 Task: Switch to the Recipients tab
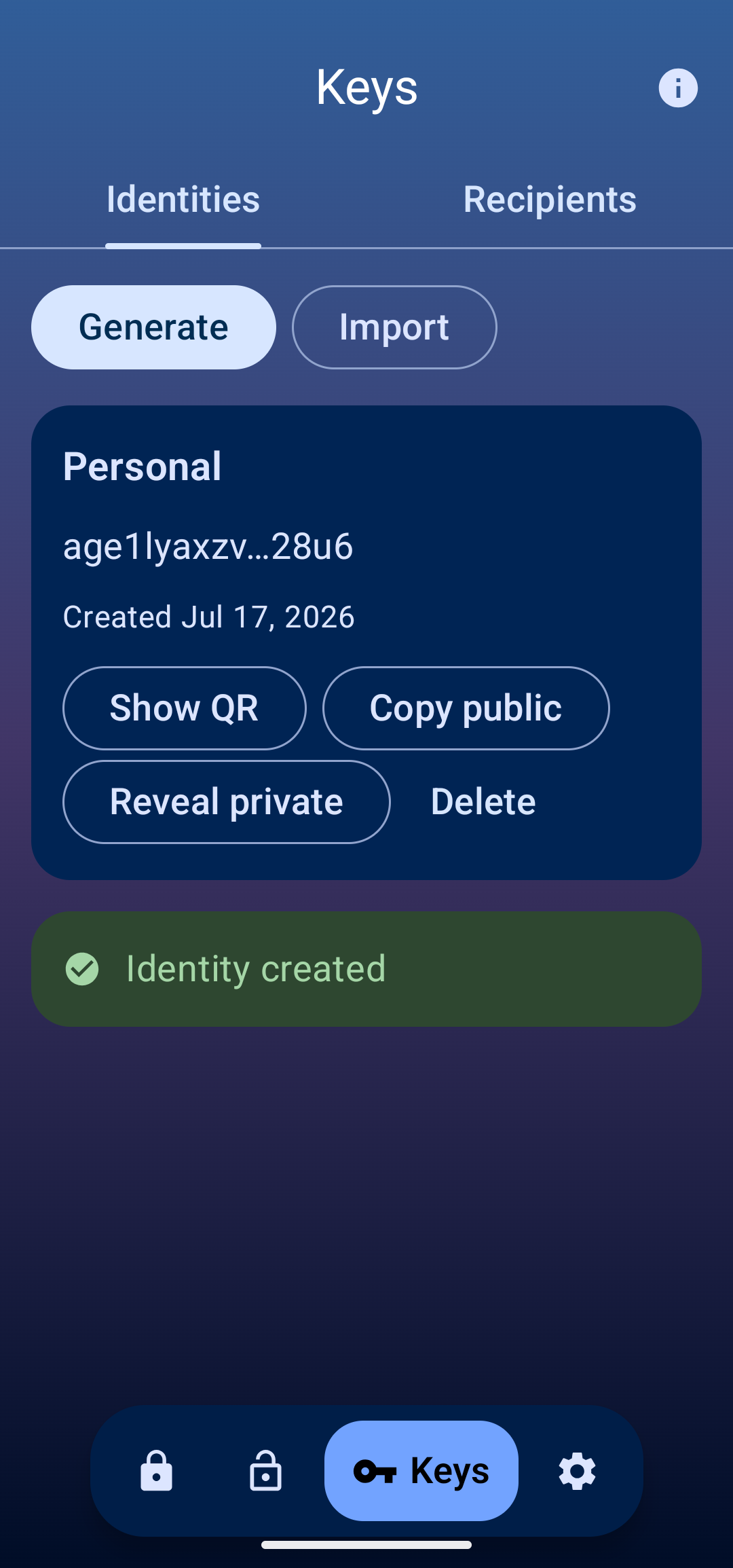coord(550,199)
